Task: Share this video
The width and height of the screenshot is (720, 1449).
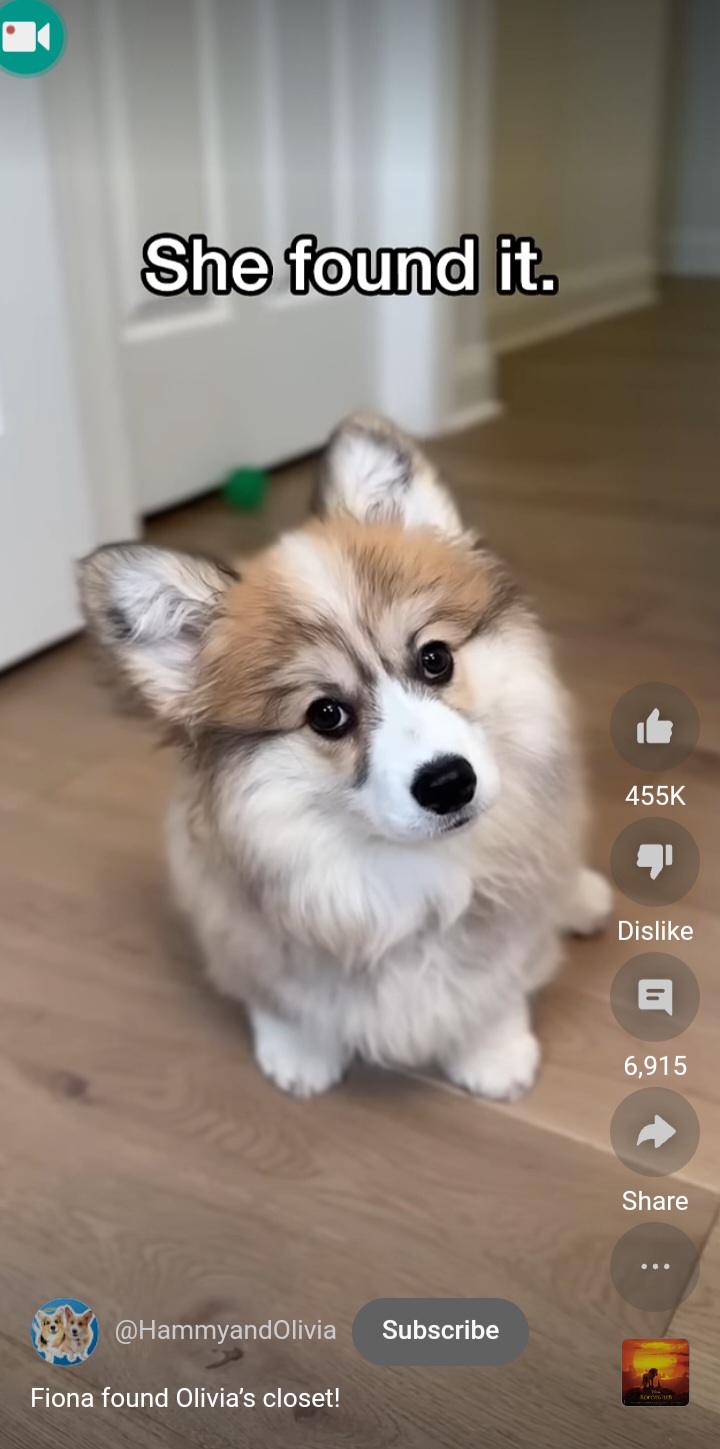Action: tap(655, 1132)
